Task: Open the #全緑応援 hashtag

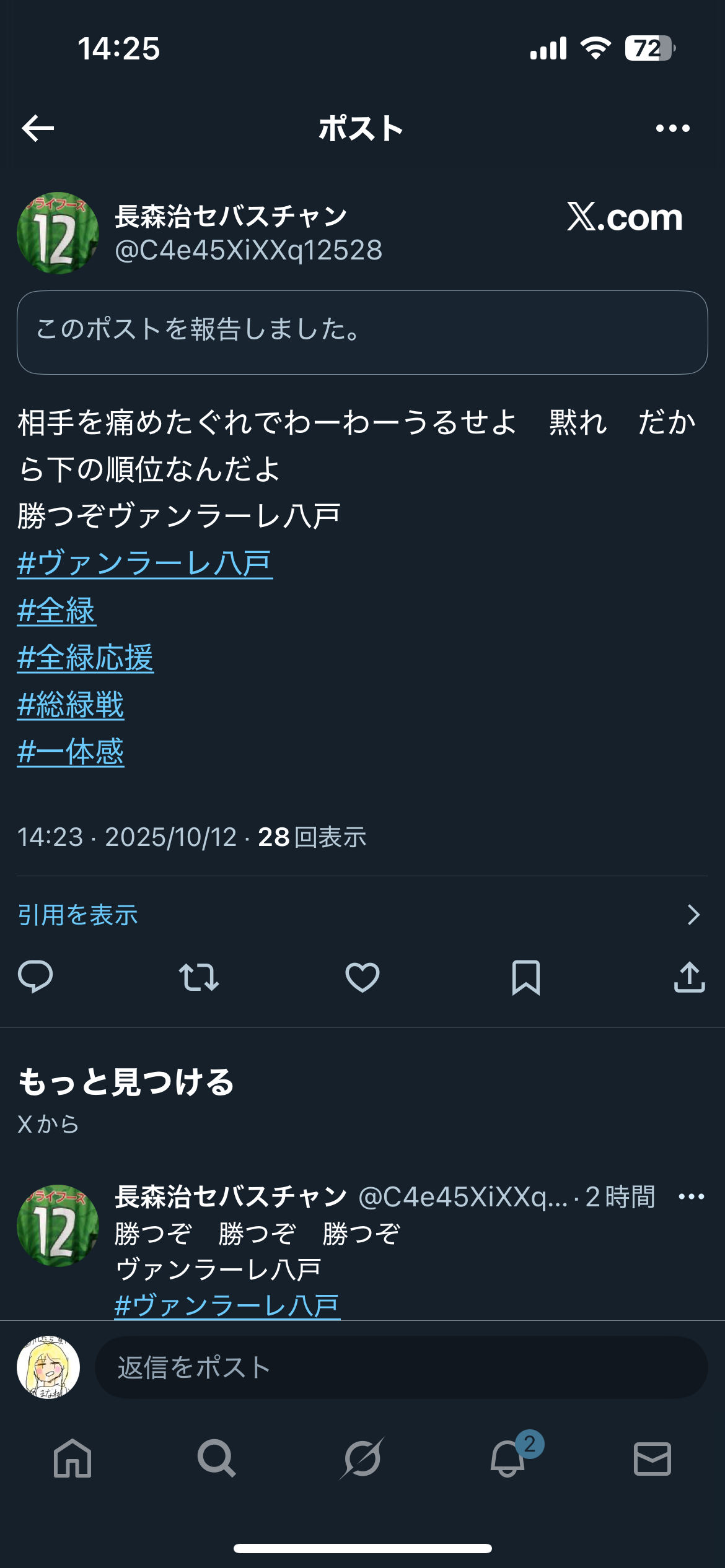Action: point(86,658)
